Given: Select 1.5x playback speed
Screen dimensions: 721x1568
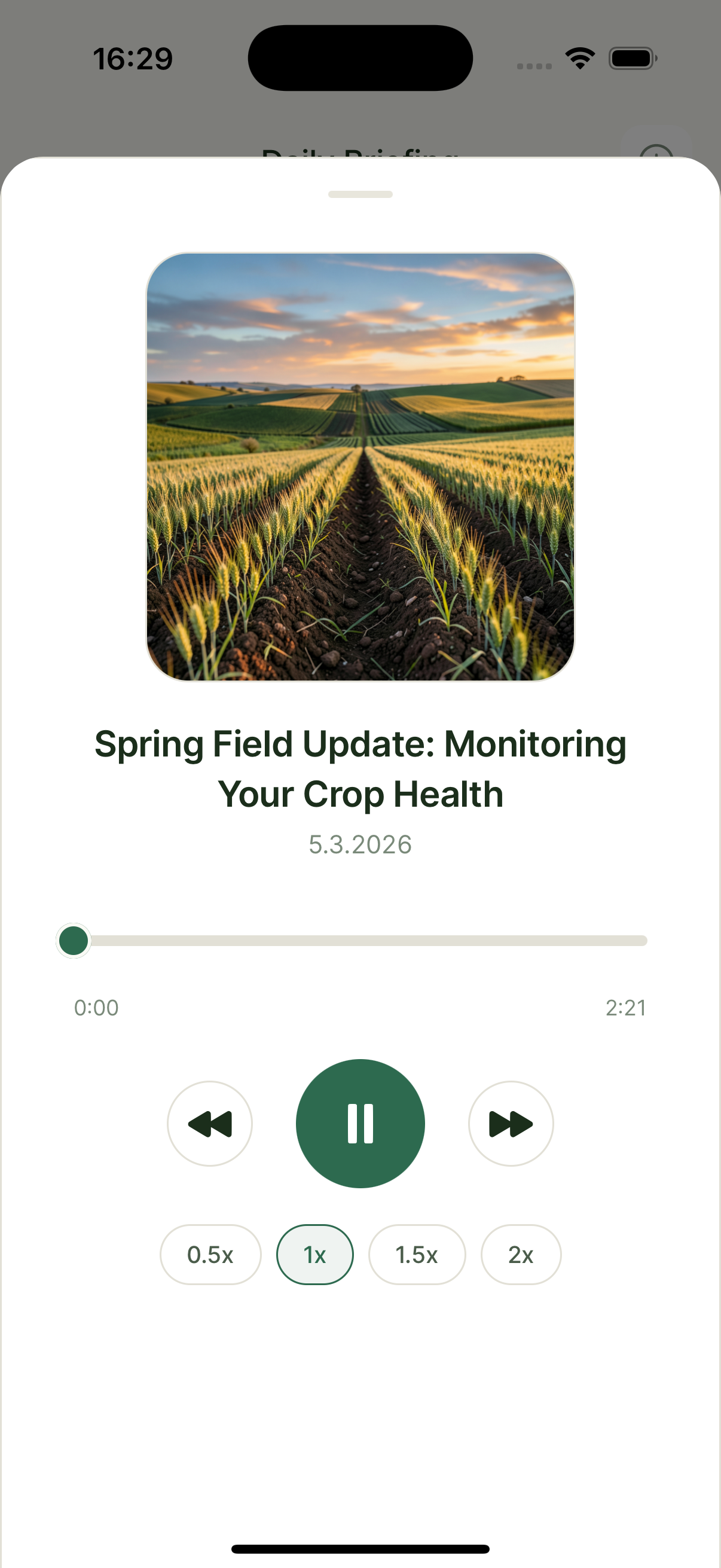Looking at the screenshot, I should pos(417,1254).
